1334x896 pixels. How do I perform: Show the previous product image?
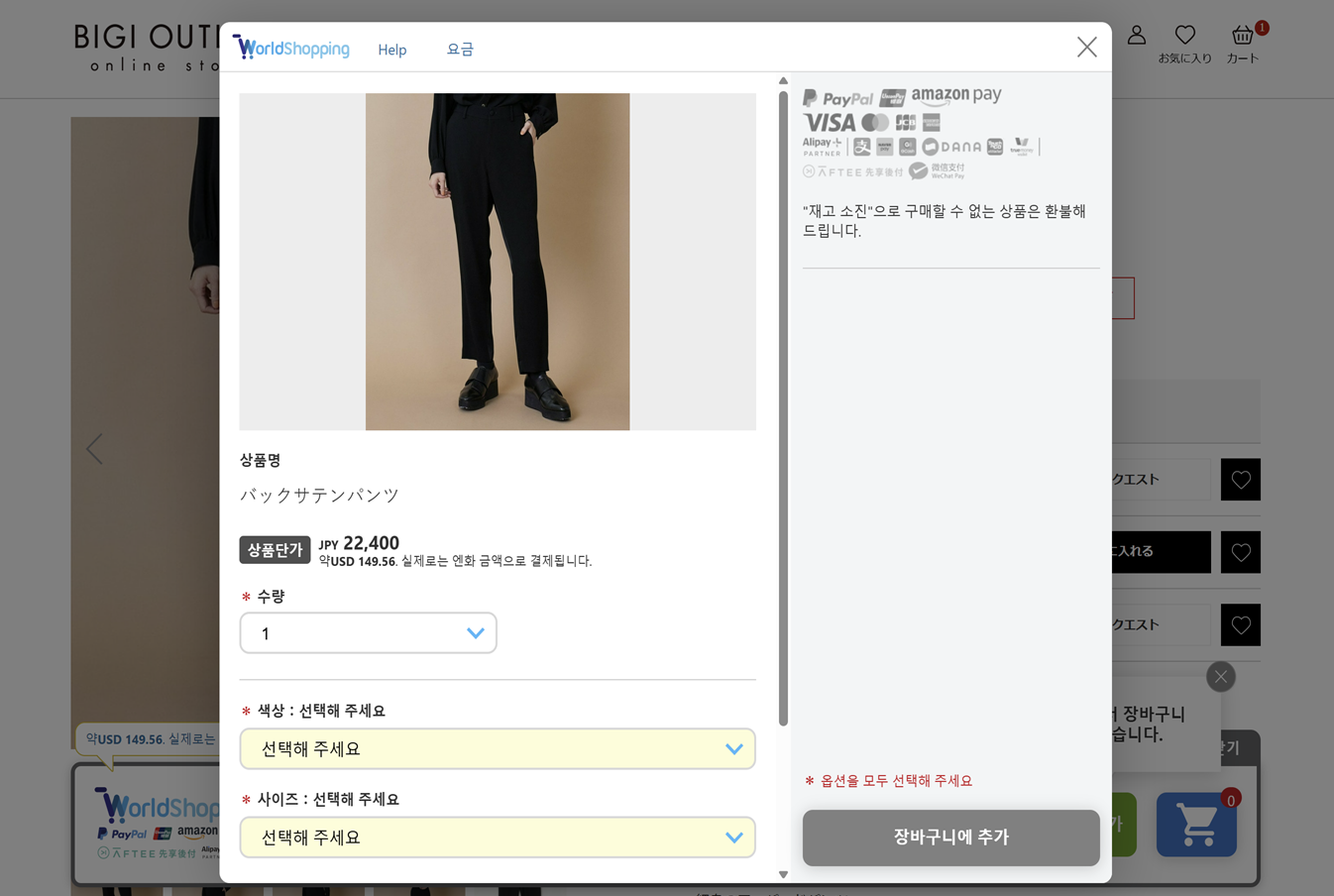(x=94, y=449)
